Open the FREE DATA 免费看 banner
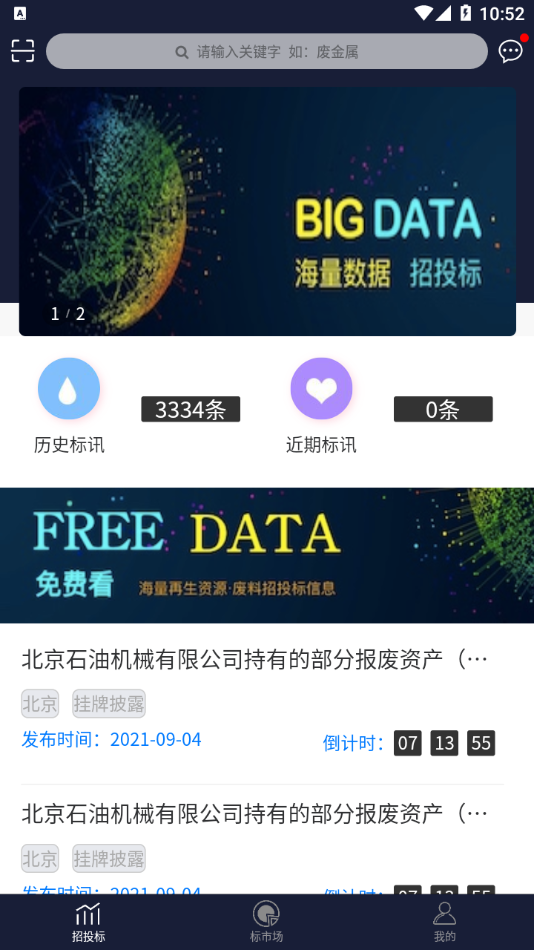534x950 pixels. 267,556
